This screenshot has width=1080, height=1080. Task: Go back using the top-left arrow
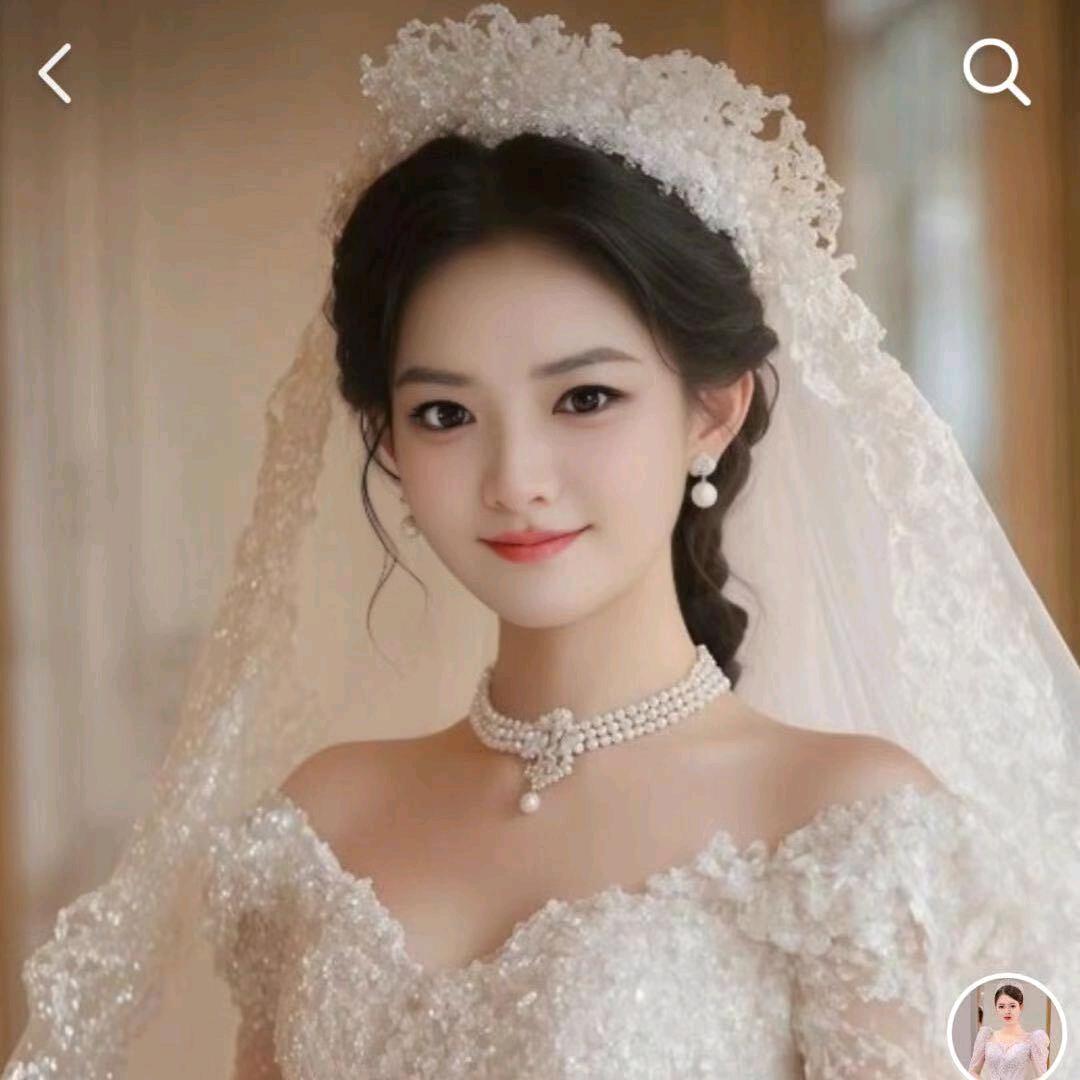[54, 74]
